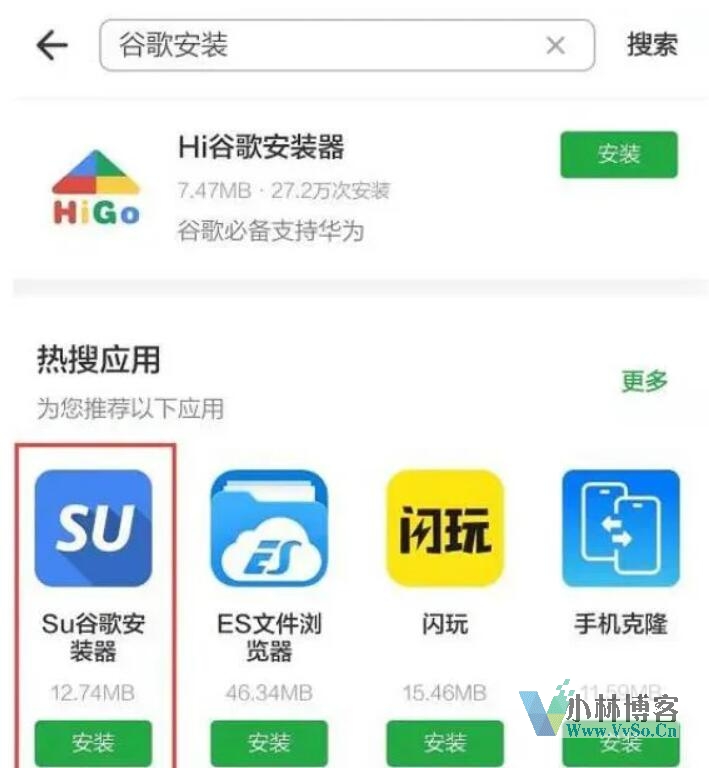Clear the search text
This screenshot has width=709, height=768.
coord(556,45)
